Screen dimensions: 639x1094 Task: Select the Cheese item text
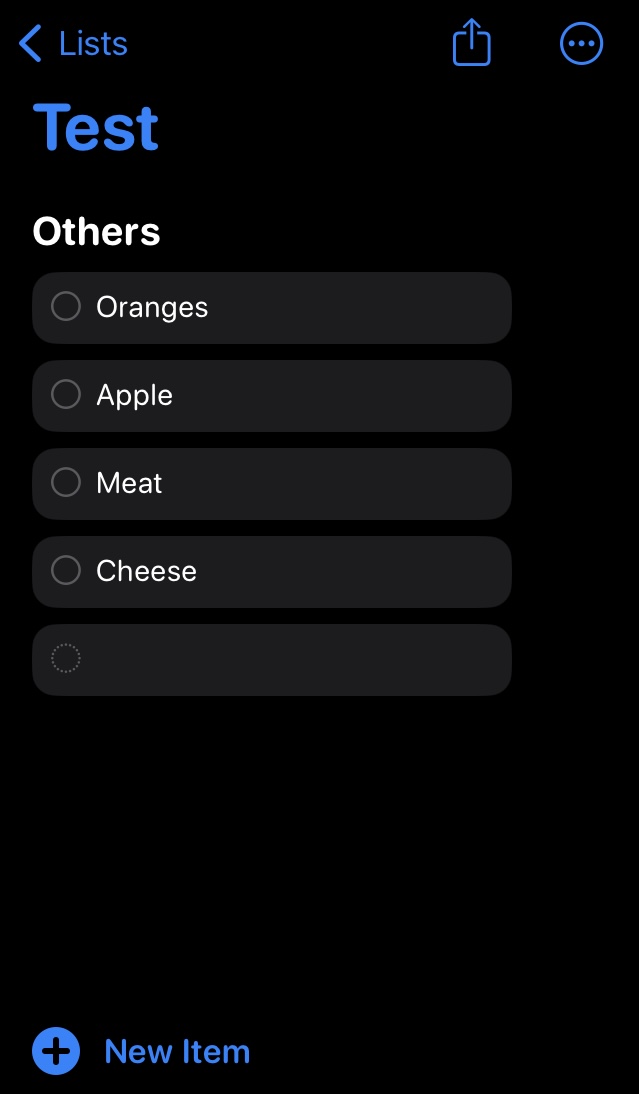click(146, 571)
